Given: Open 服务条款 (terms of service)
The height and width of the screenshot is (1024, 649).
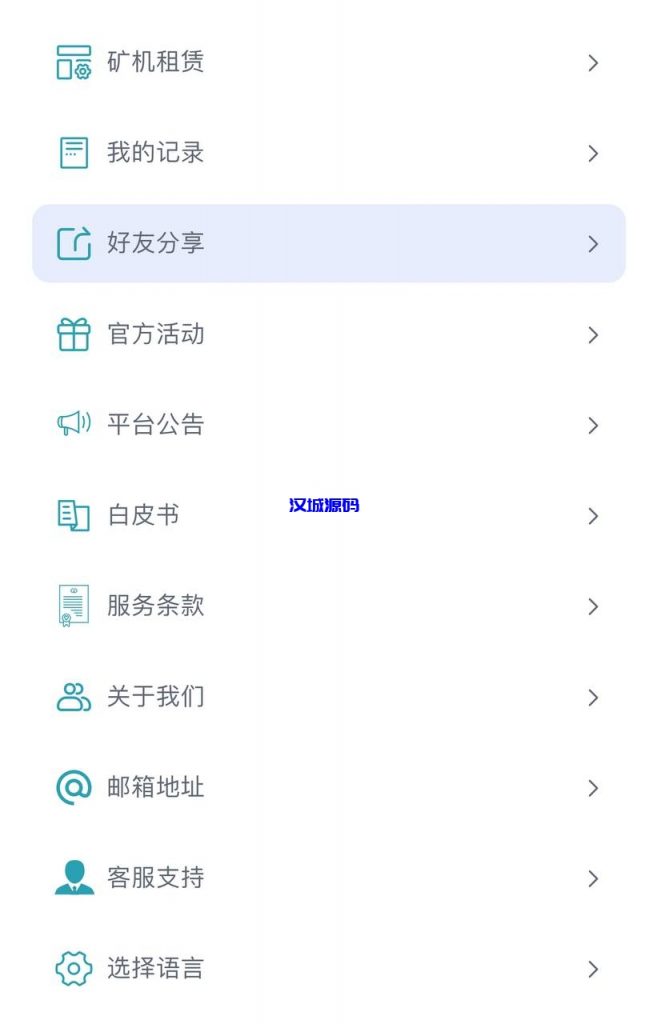Looking at the screenshot, I should (x=155, y=606).
